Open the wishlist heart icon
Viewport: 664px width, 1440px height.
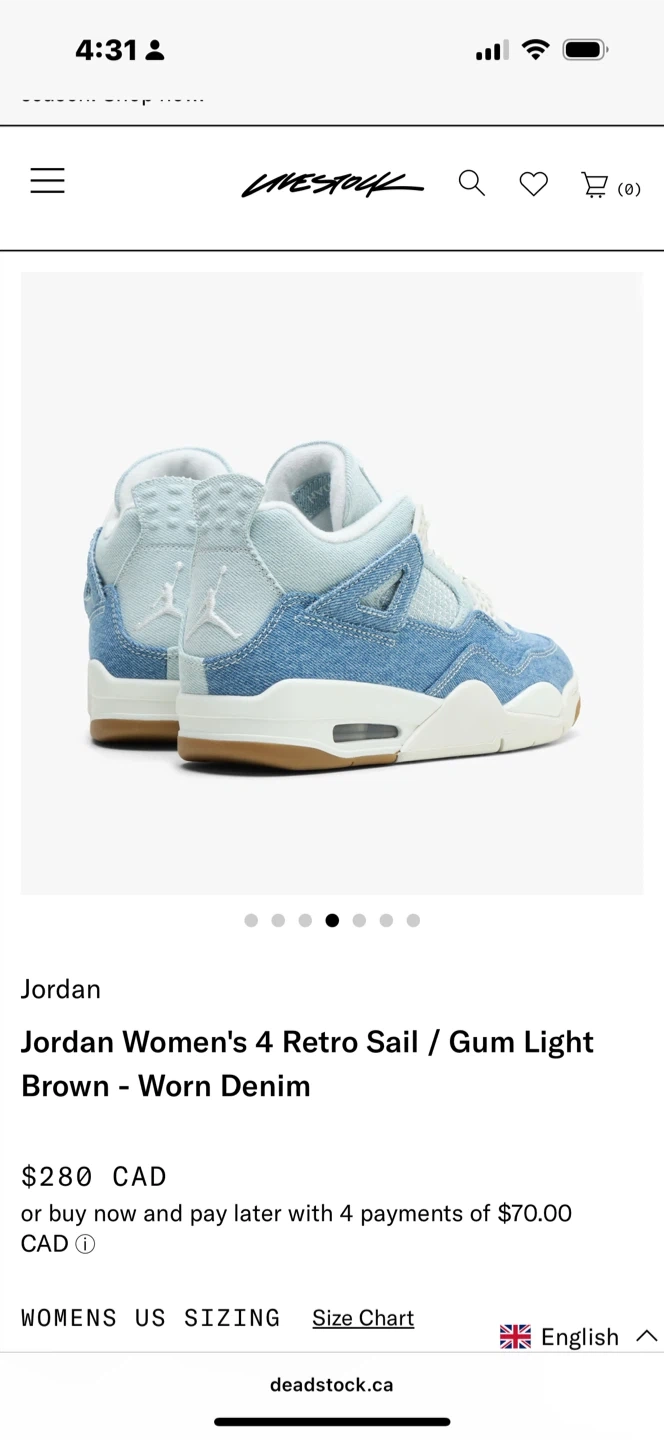pos(534,184)
